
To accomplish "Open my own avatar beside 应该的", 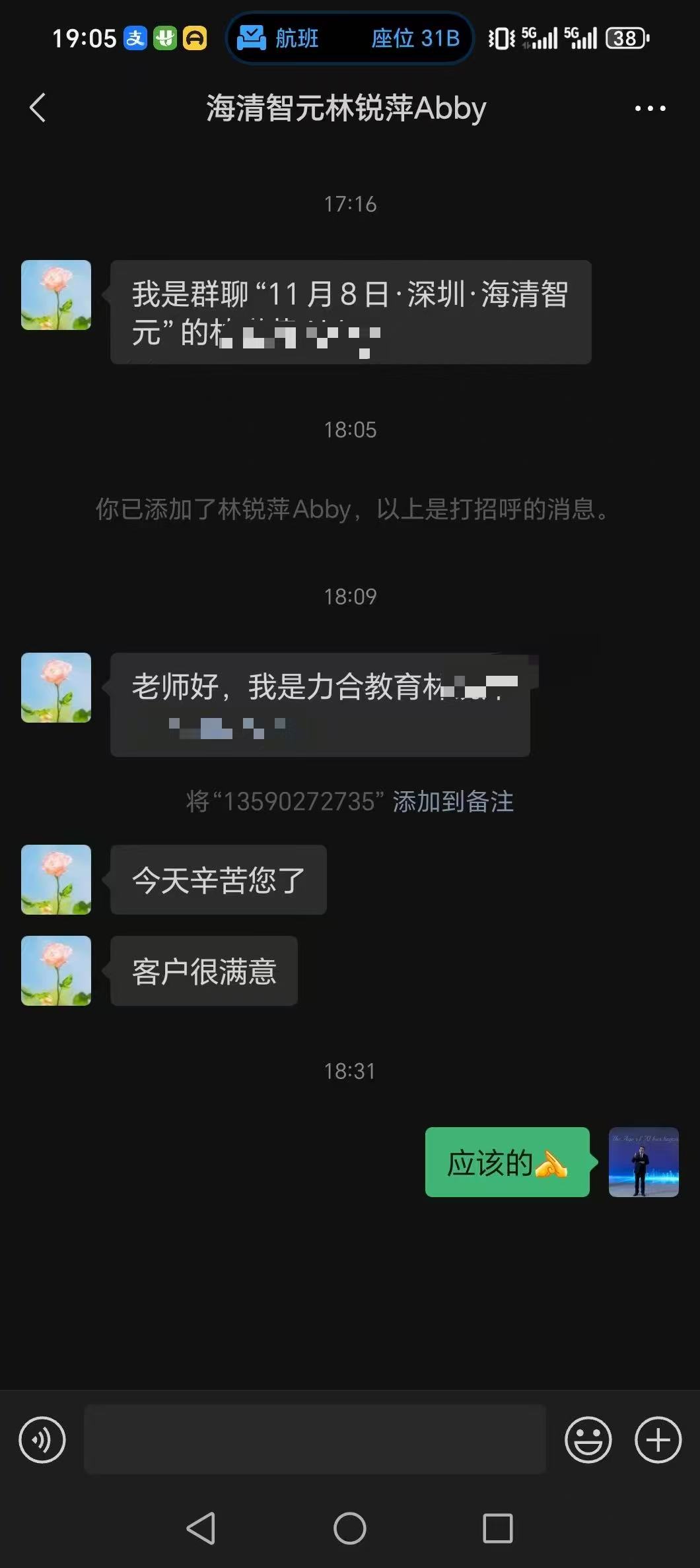I will [643, 1162].
